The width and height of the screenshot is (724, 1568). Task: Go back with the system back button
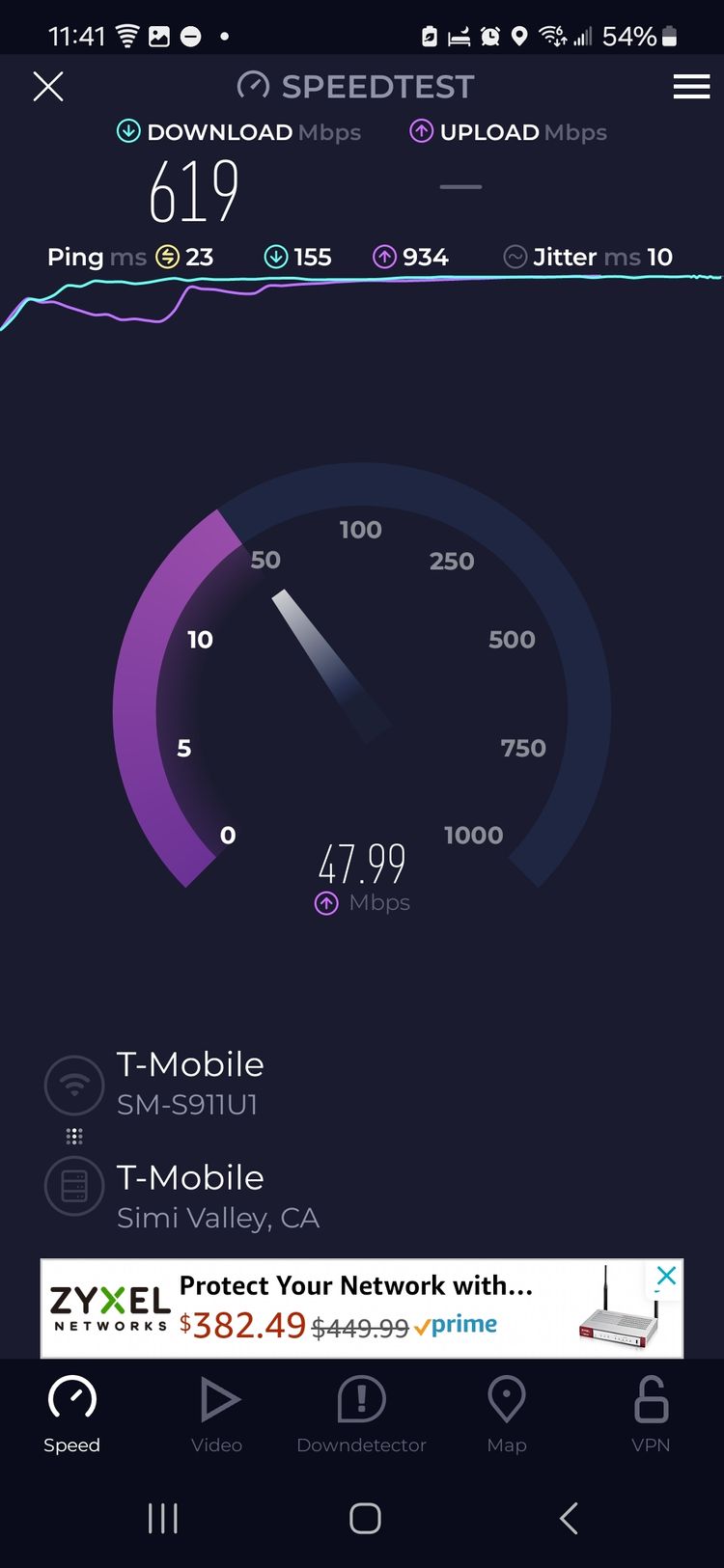pyautogui.click(x=569, y=1518)
